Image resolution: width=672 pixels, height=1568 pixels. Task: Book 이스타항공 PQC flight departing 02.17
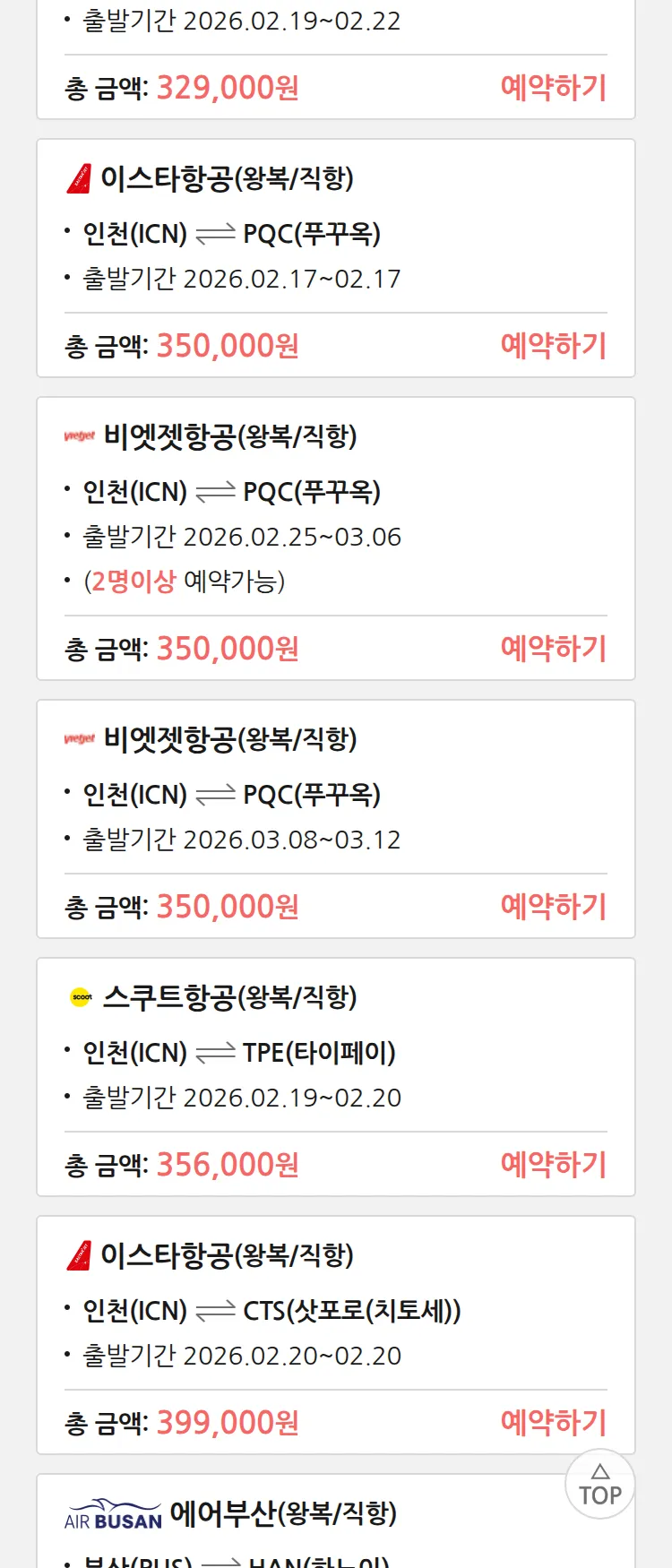coord(553,346)
